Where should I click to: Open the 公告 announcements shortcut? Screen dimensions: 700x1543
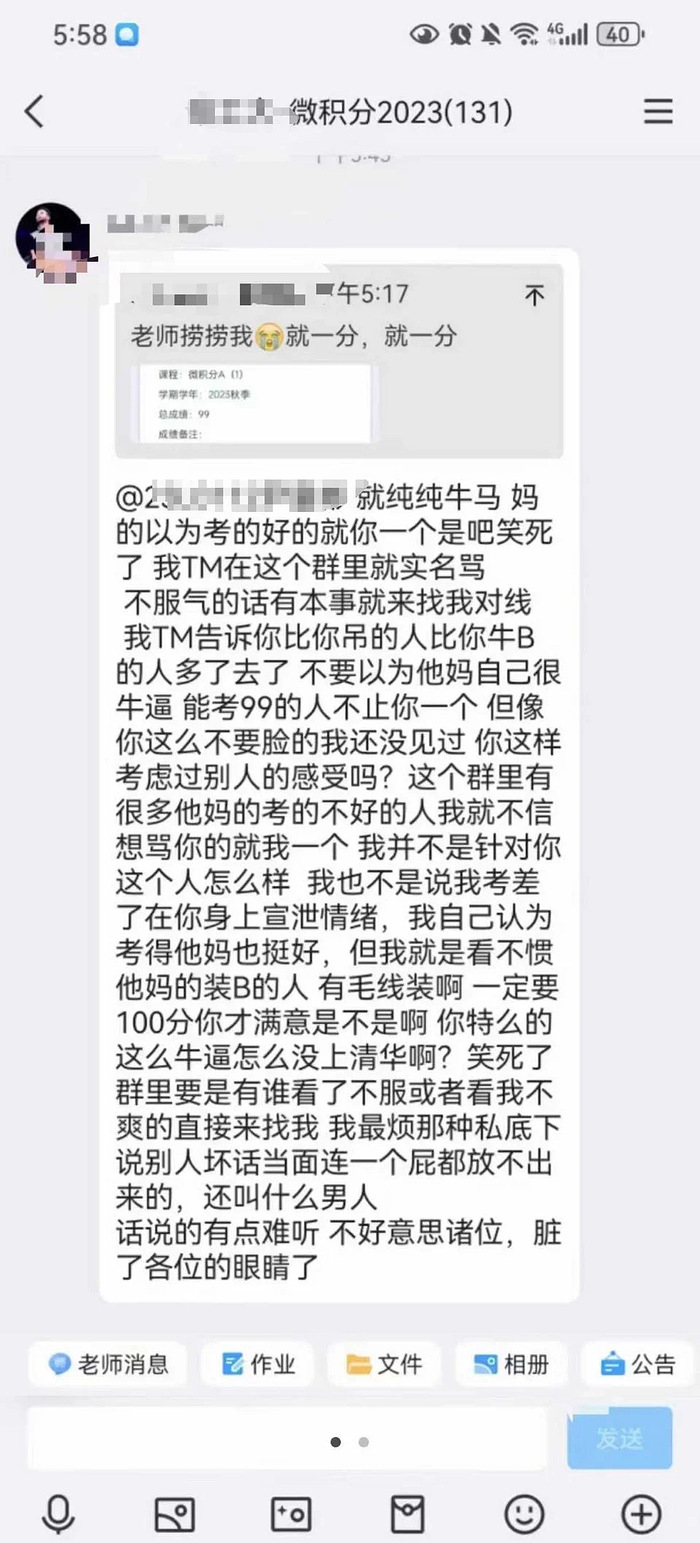638,1364
